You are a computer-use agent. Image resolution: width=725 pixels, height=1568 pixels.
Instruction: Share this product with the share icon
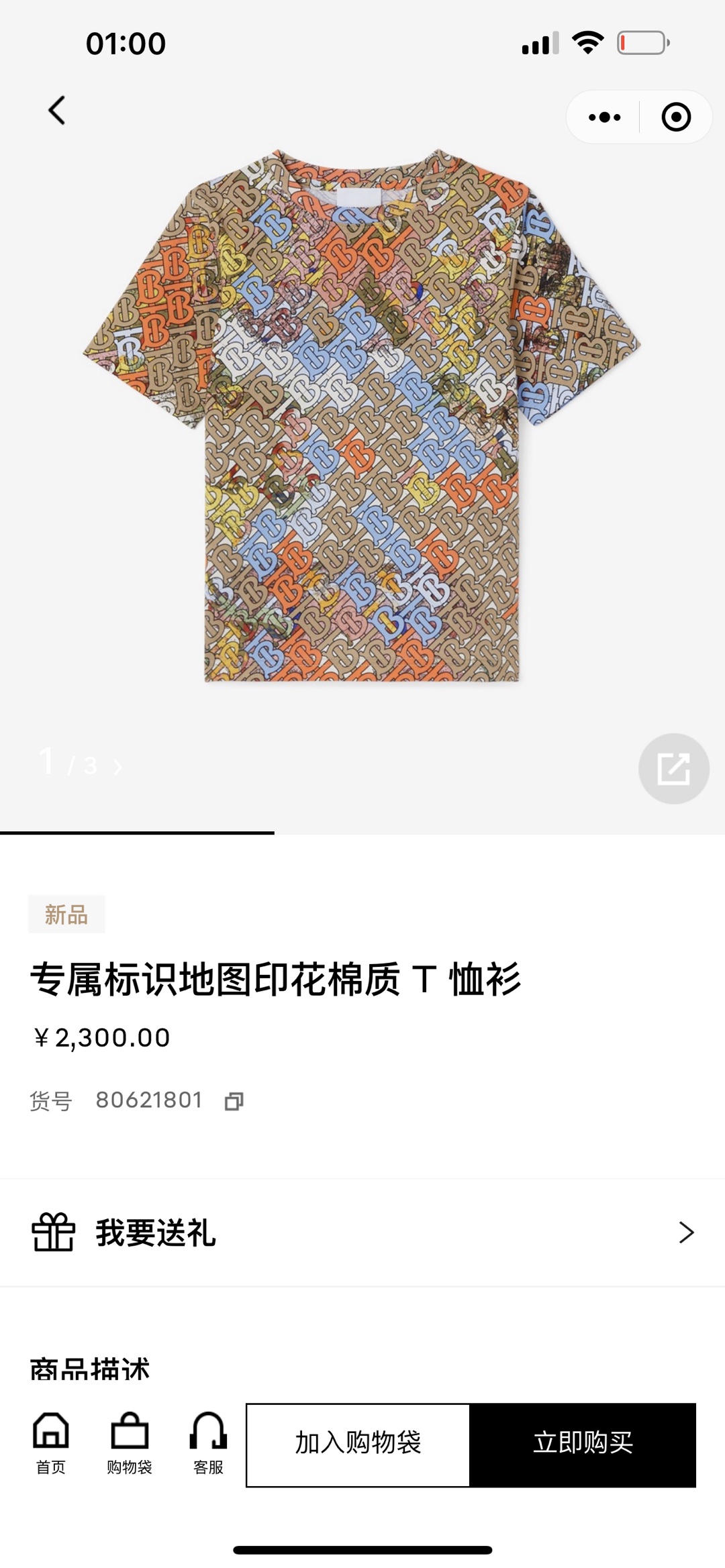click(673, 768)
